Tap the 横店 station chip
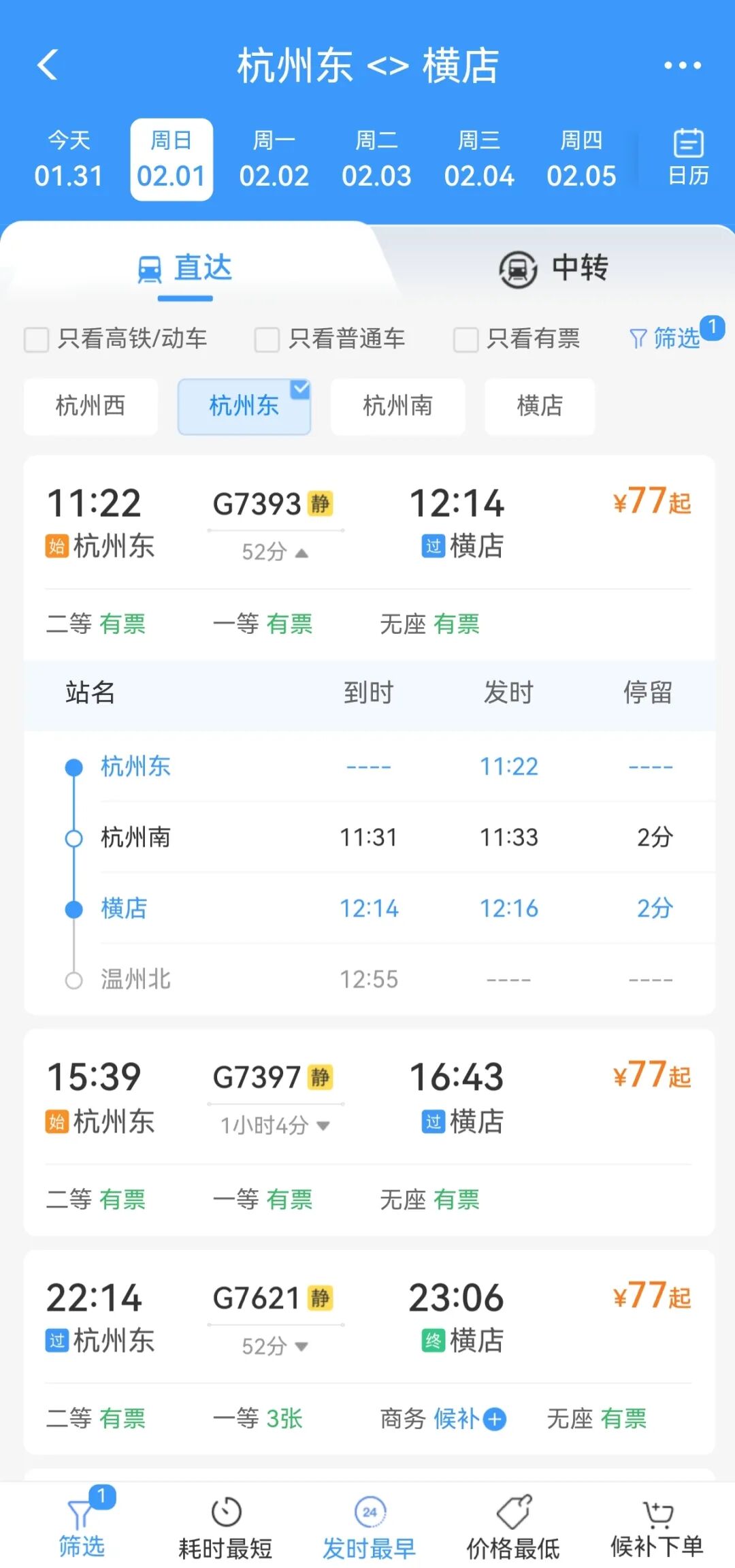 (x=539, y=406)
